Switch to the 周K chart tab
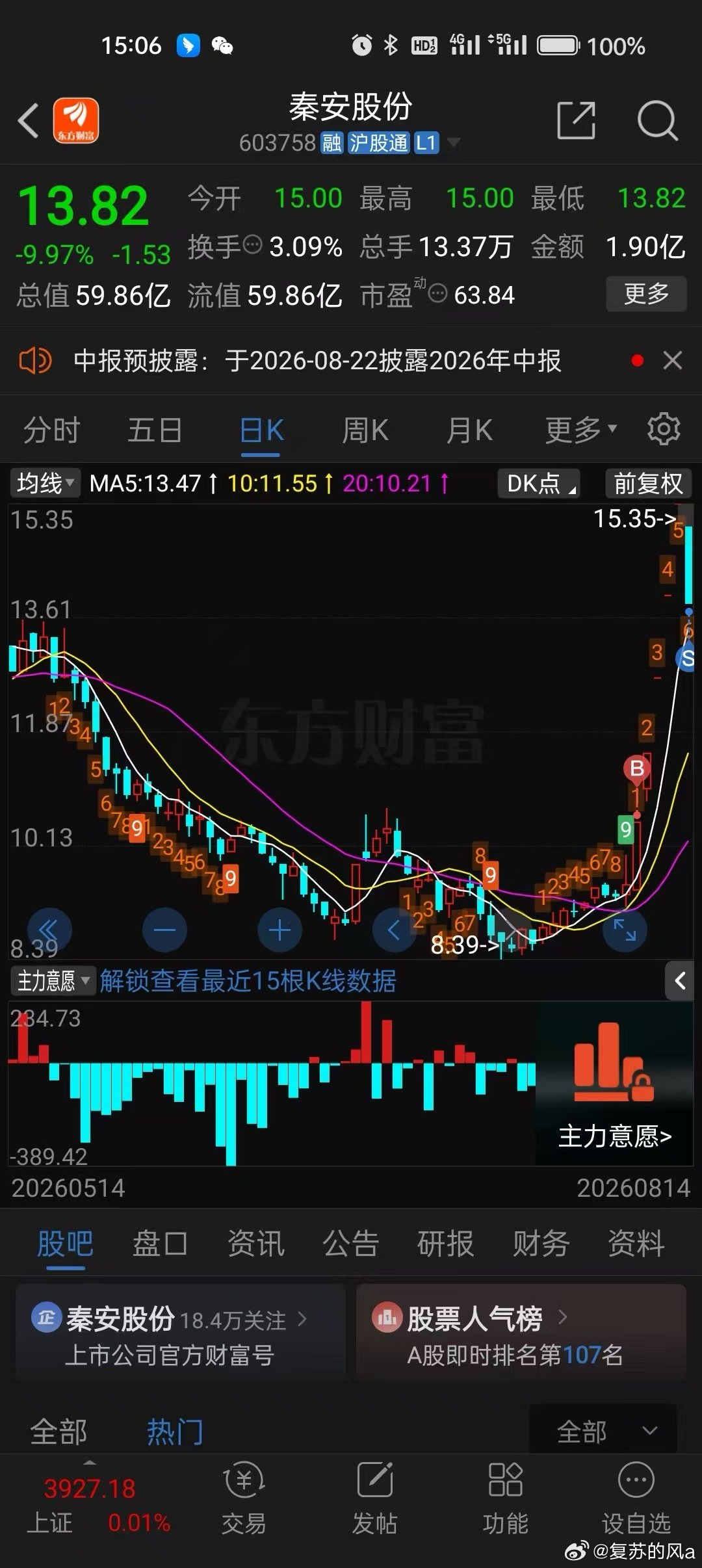Image resolution: width=702 pixels, height=1568 pixels. tap(365, 430)
